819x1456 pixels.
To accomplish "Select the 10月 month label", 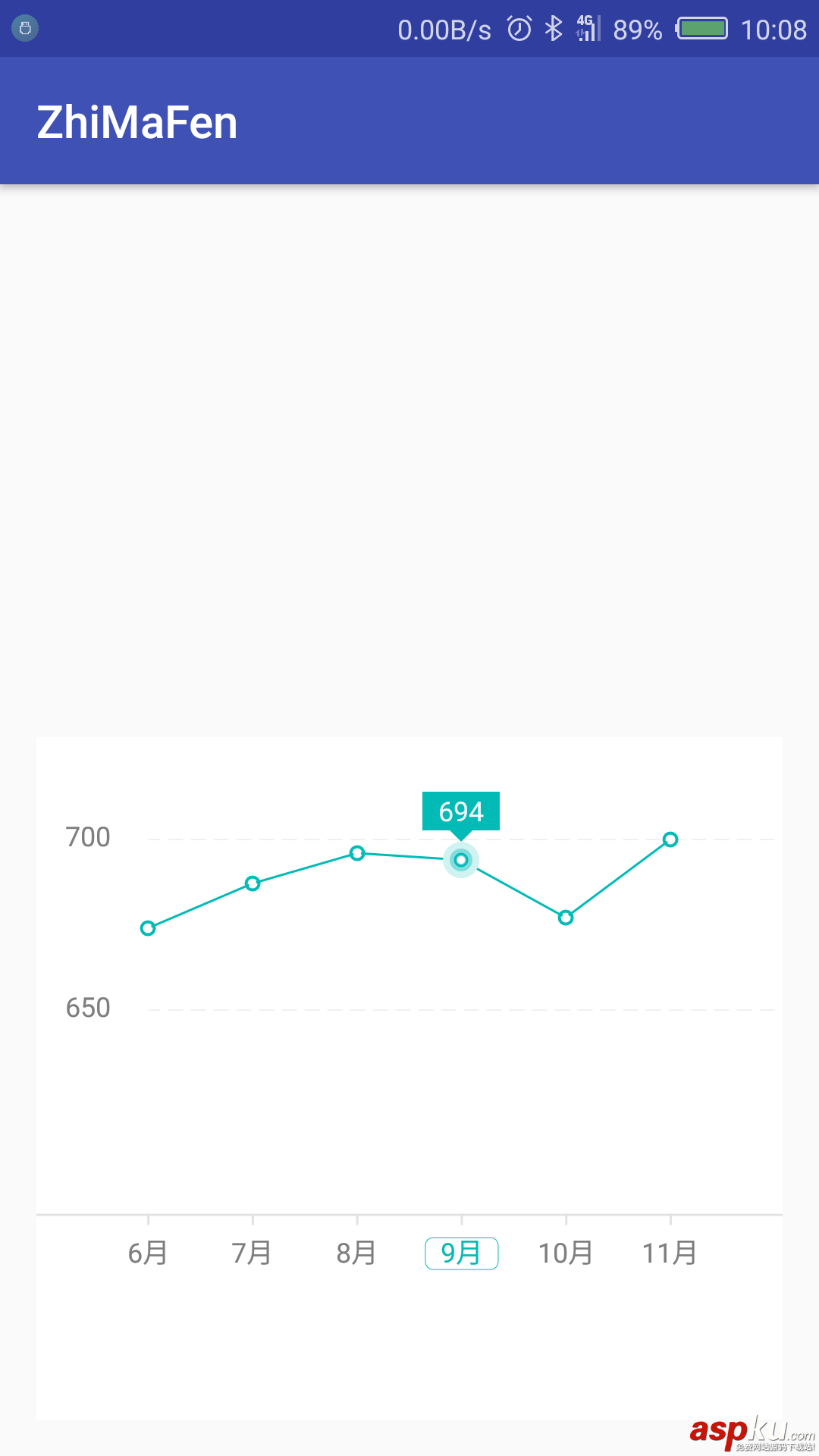I will (x=566, y=1254).
